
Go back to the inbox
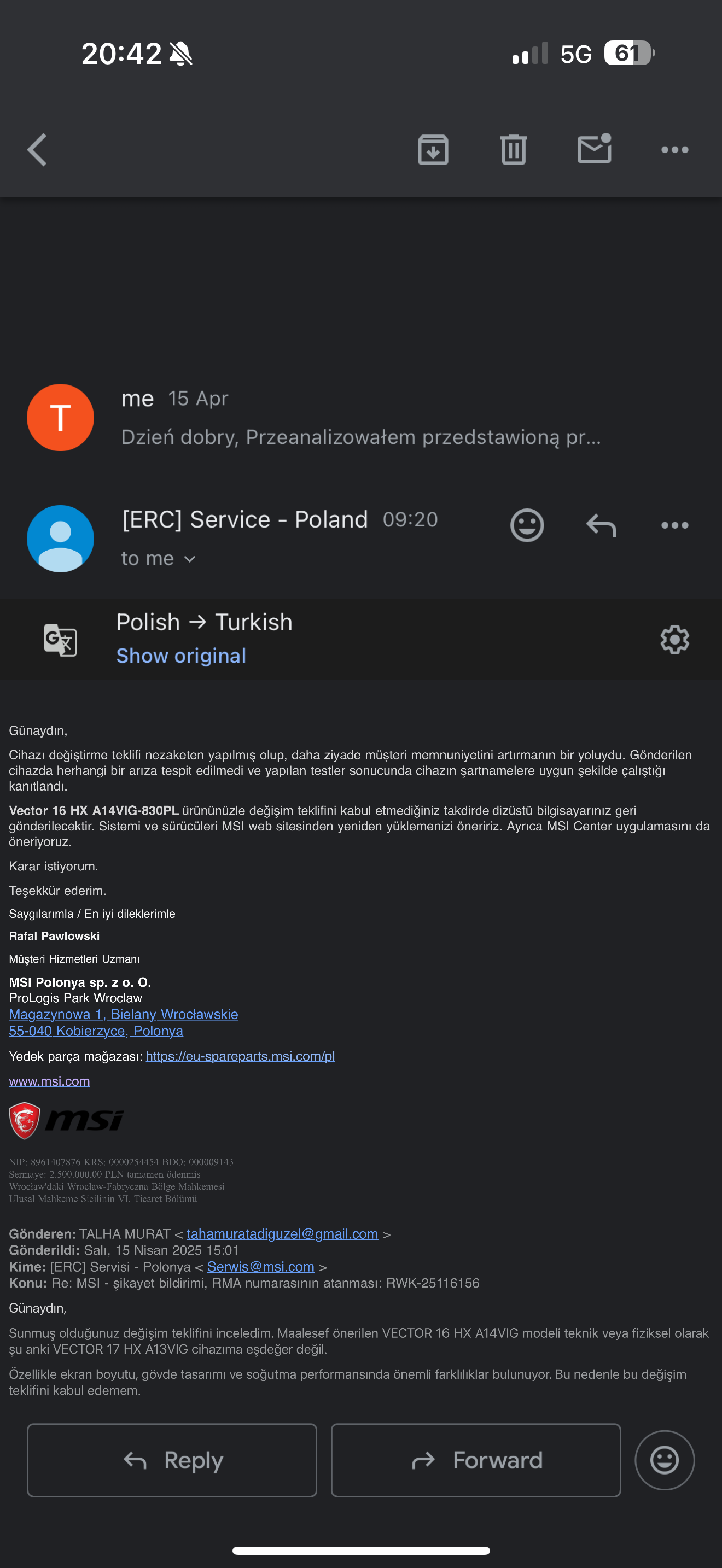click(x=37, y=150)
